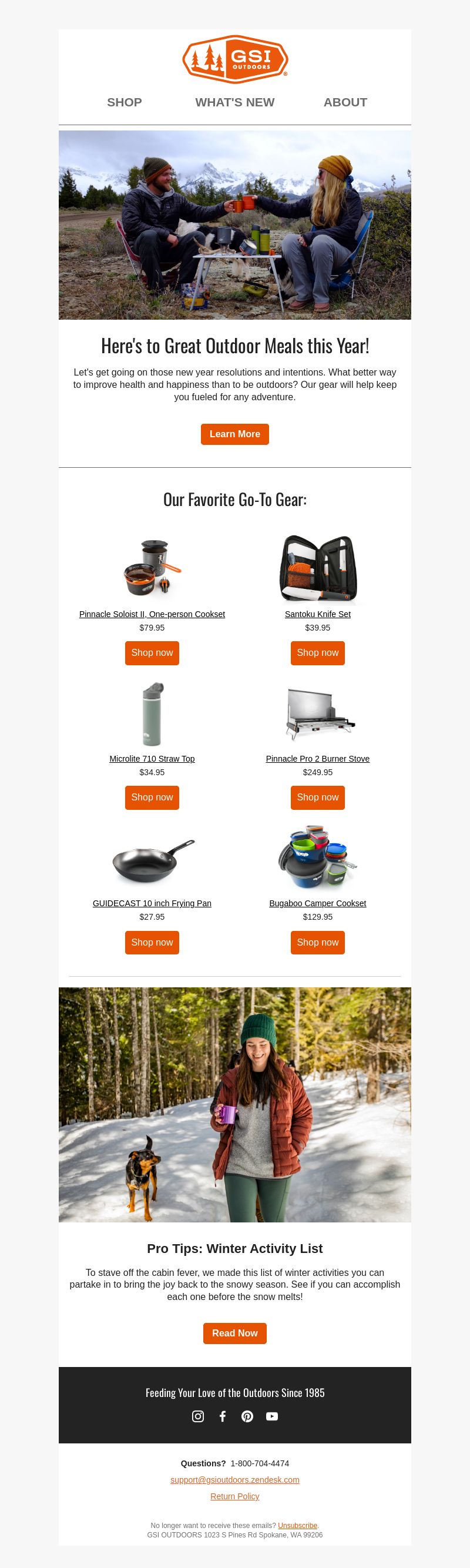Open the Instagram icon in footer

coord(198,1416)
